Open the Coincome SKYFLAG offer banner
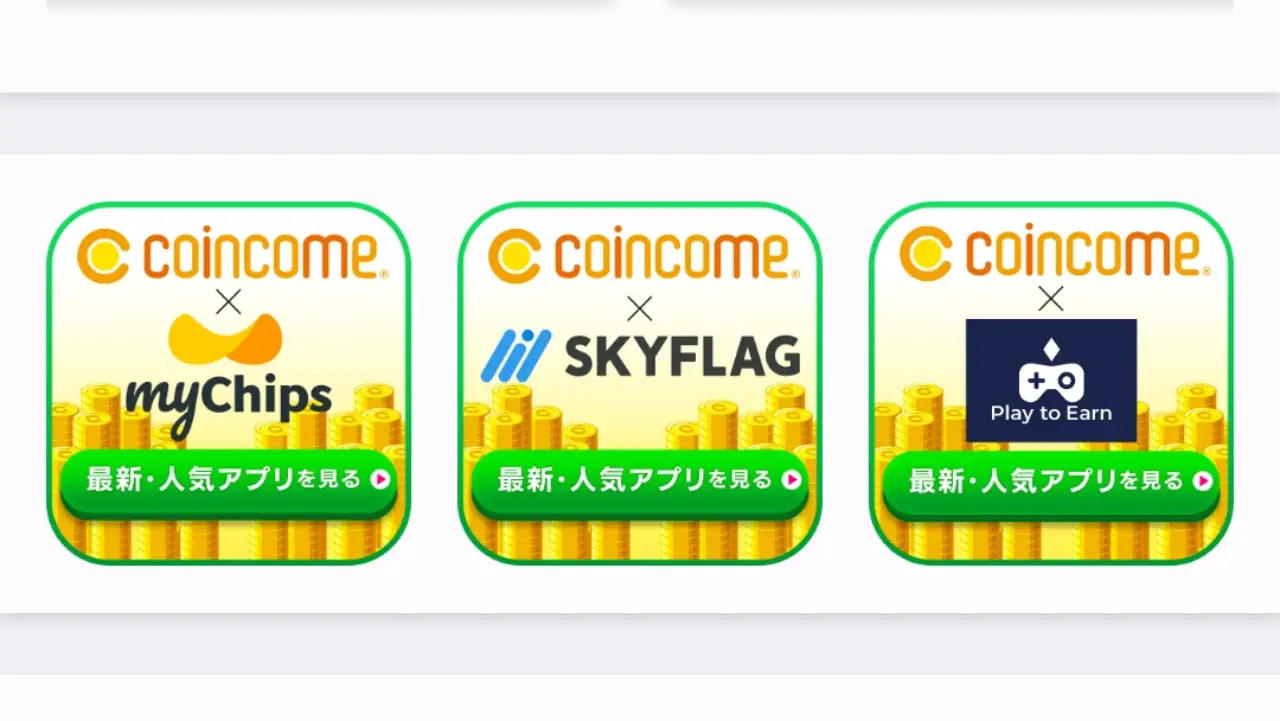The height and width of the screenshot is (721, 1280). coord(639,384)
